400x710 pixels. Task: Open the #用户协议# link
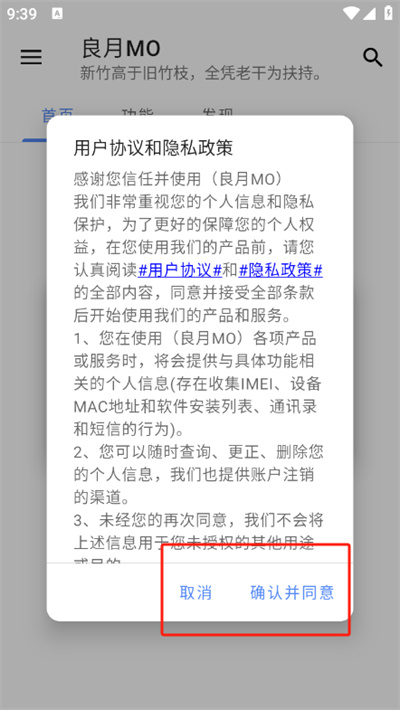pyautogui.click(x=180, y=270)
